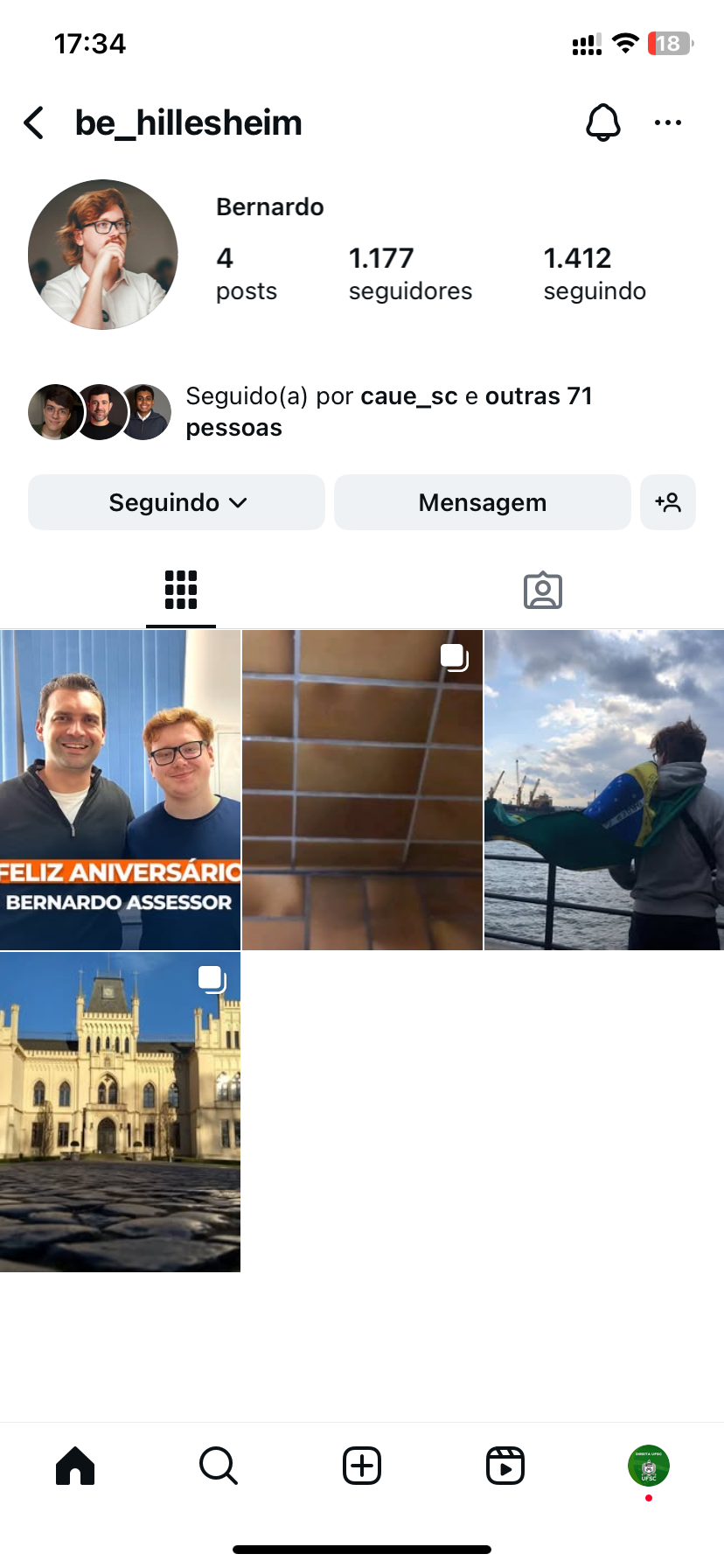Screen dimensions: 724x1568
Task: Show suggested accounts to follow
Action: [x=667, y=502]
